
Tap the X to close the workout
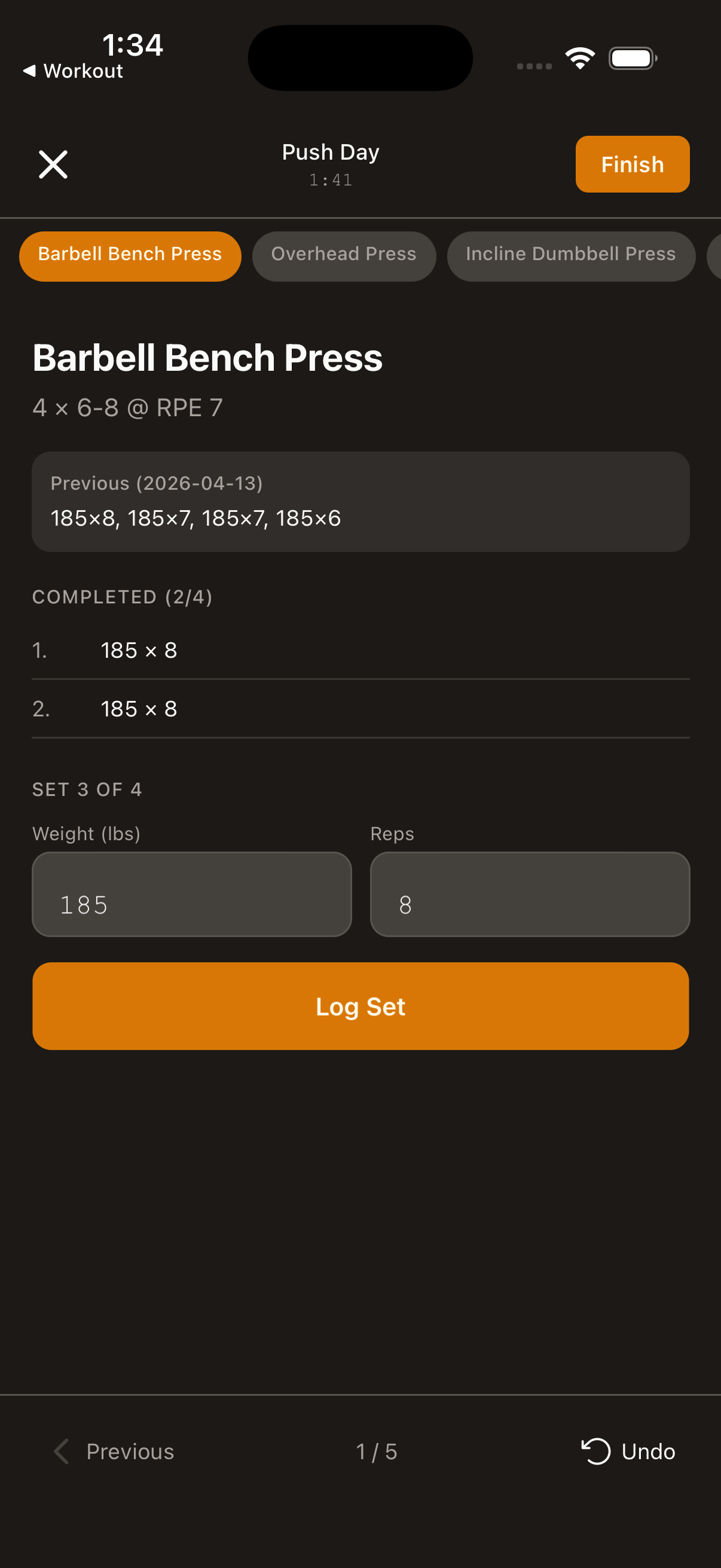point(53,164)
